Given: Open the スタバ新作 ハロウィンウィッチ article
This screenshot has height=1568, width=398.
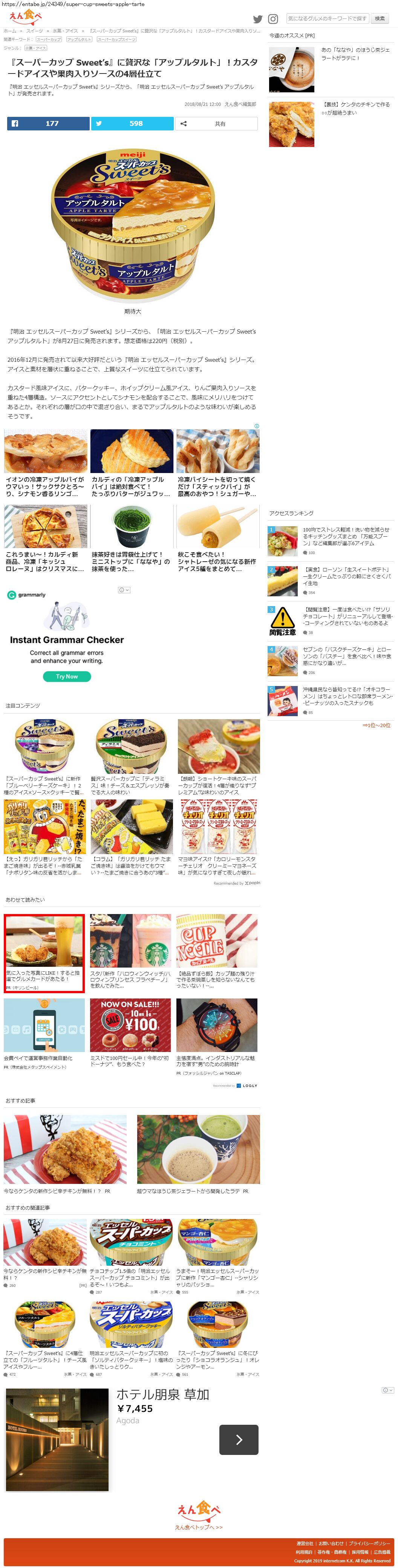Looking at the screenshot, I should click(131, 979).
